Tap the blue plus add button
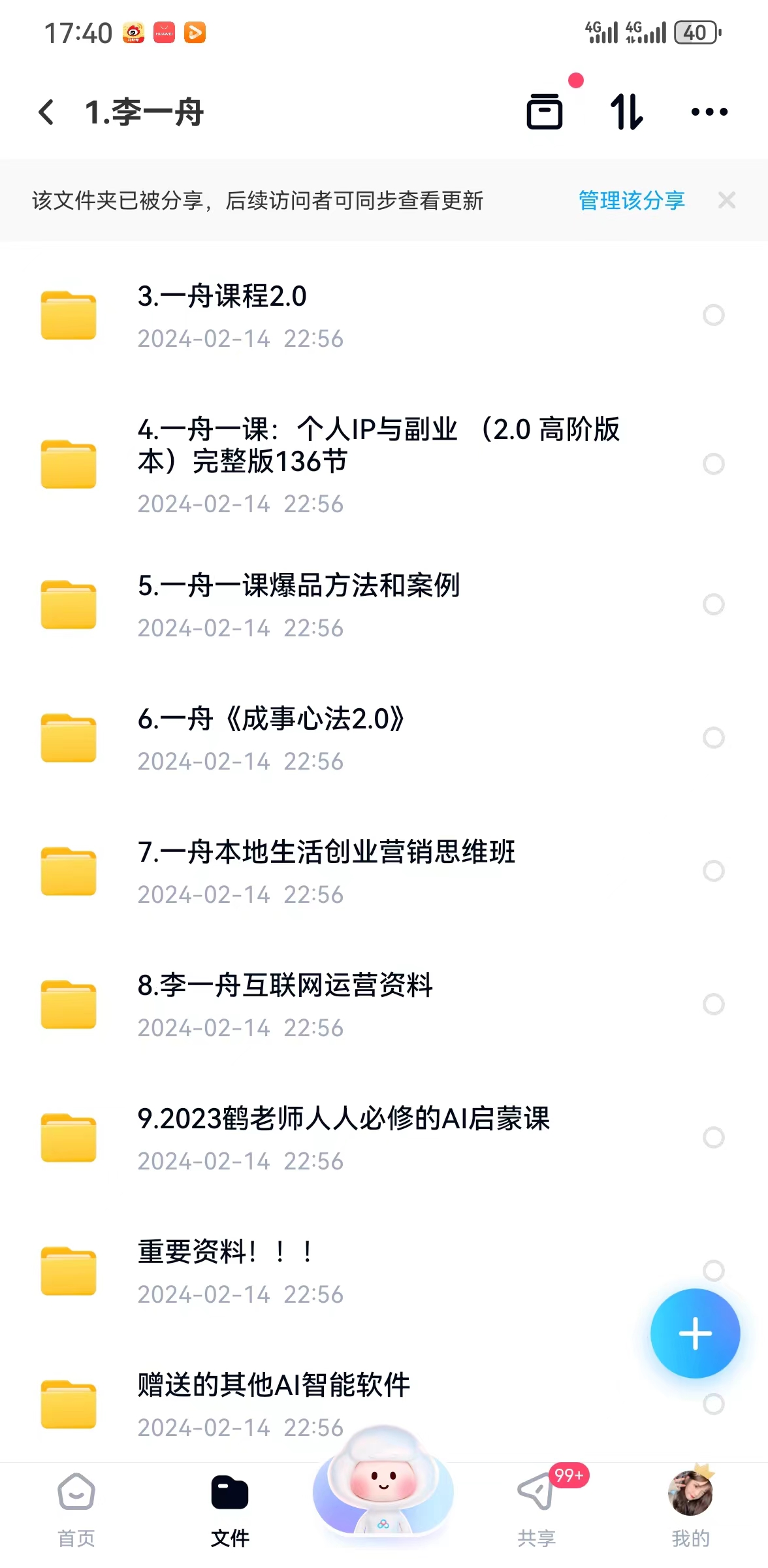The height and width of the screenshot is (1568, 768). (x=695, y=1333)
